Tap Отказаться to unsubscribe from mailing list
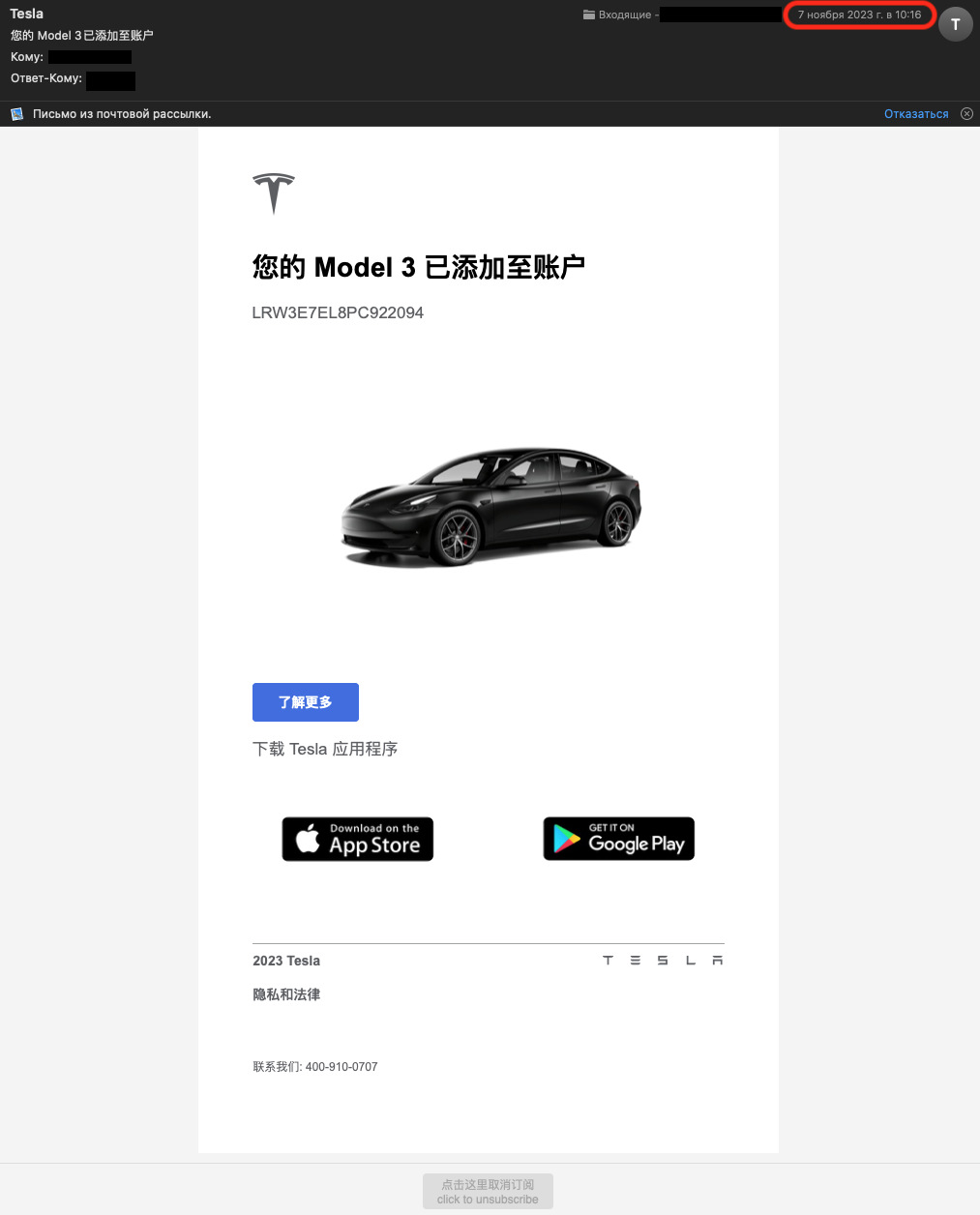This screenshot has width=980, height=1215. click(915, 114)
